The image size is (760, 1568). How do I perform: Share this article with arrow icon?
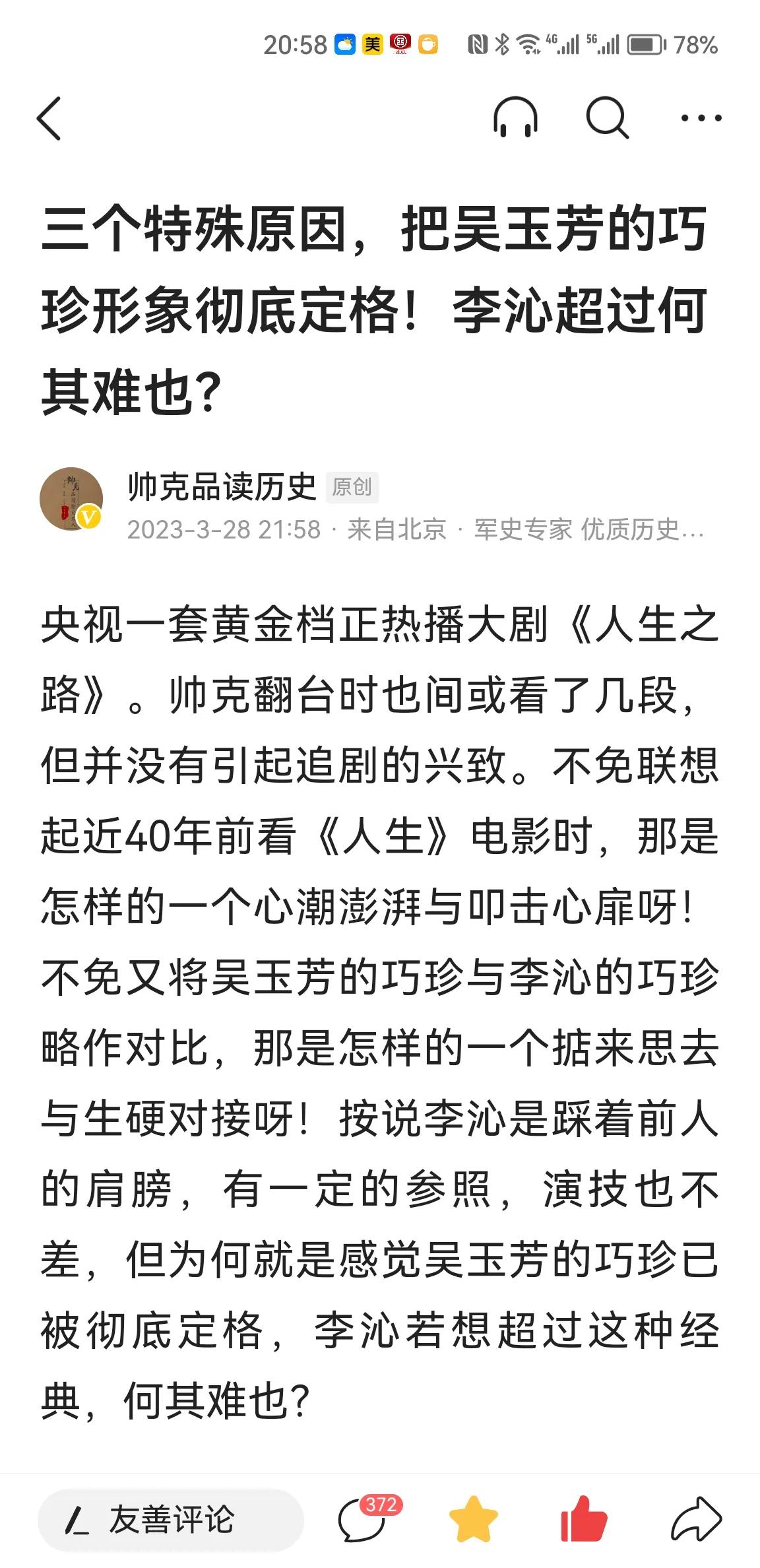tap(695, 1519)
